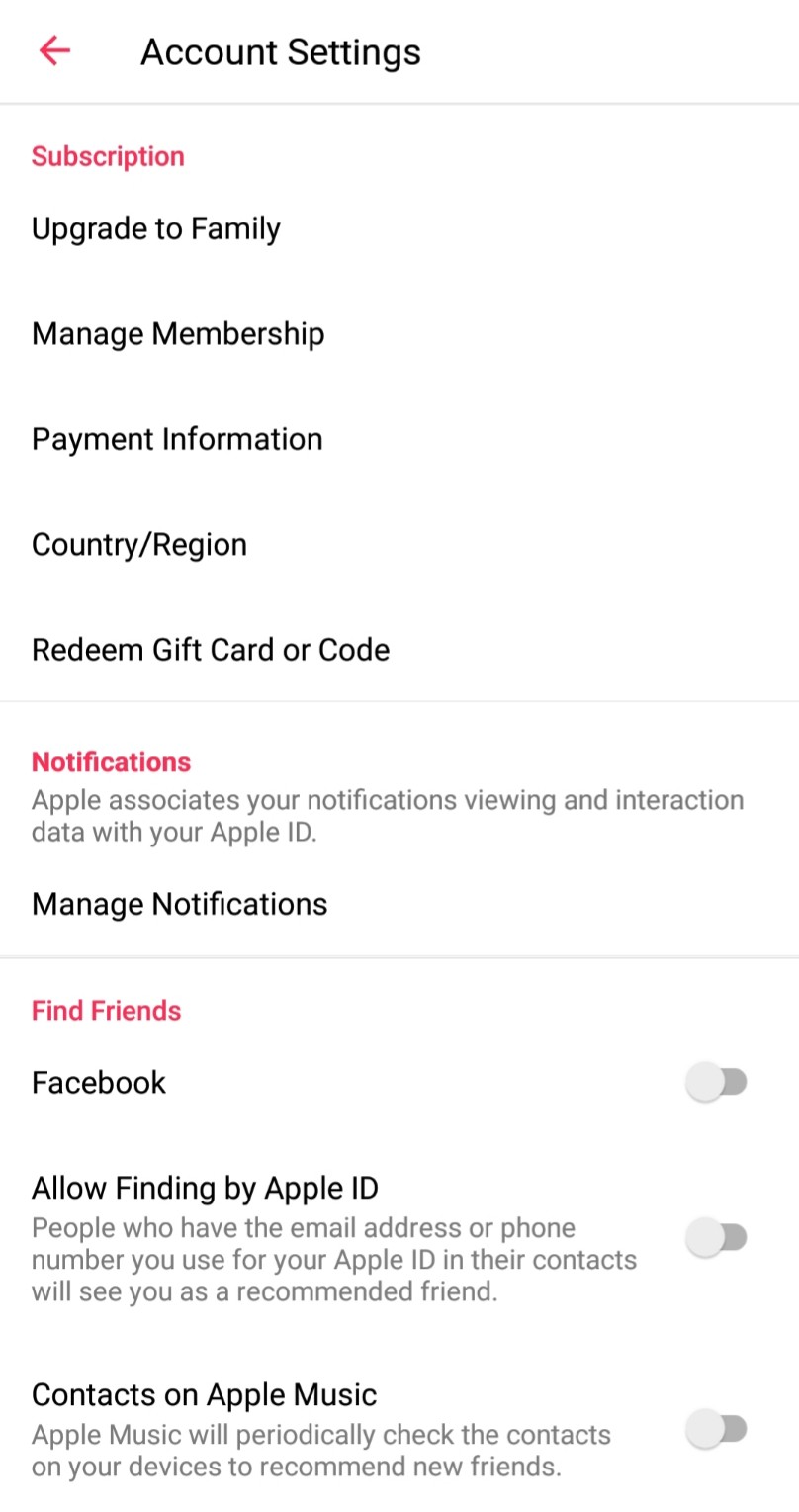Open Manage Notifications
This screenshot has width=799, height=1512.
(x=179, y=904)
